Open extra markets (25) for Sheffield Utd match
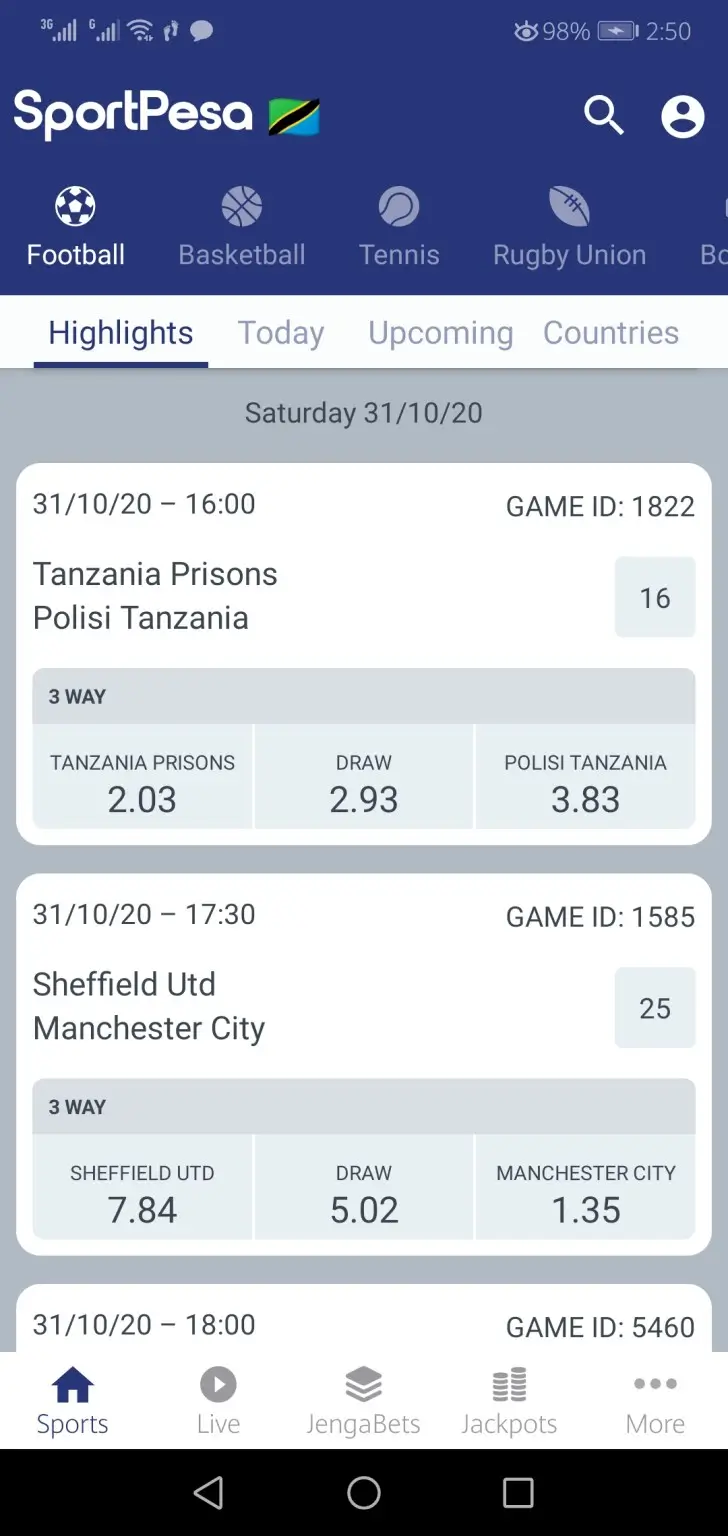The width and height of the screenshot is (728, 1536). pos(655,1008)
